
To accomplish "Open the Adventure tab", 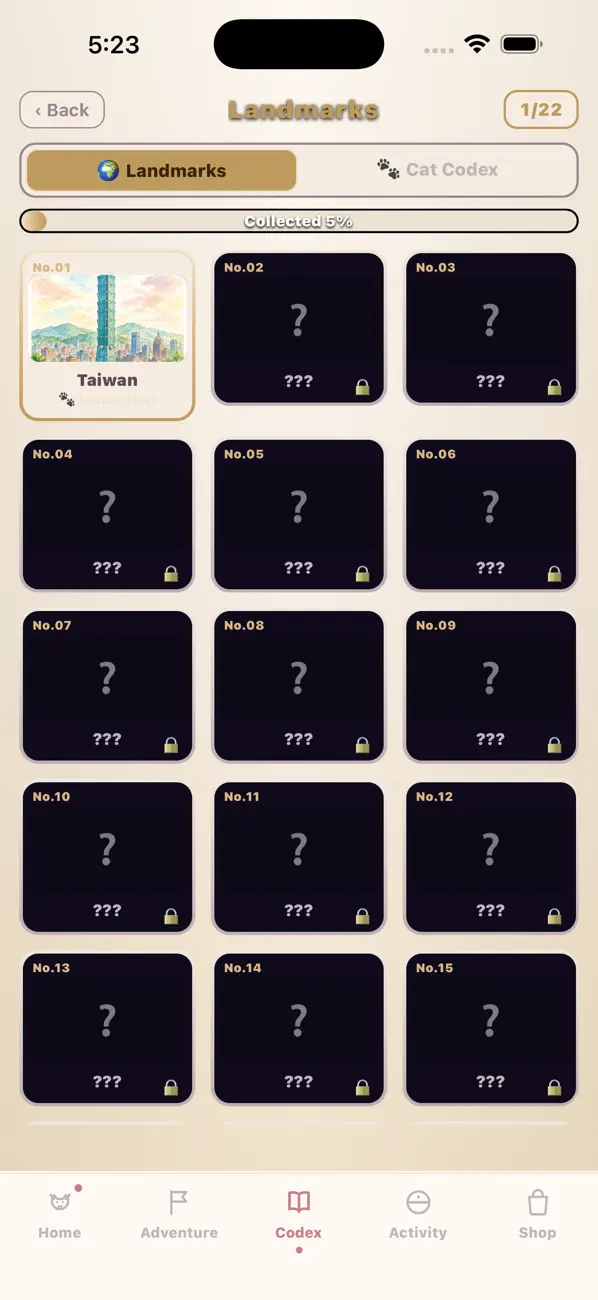I will pyautogui.click(x=179, y=1214).
